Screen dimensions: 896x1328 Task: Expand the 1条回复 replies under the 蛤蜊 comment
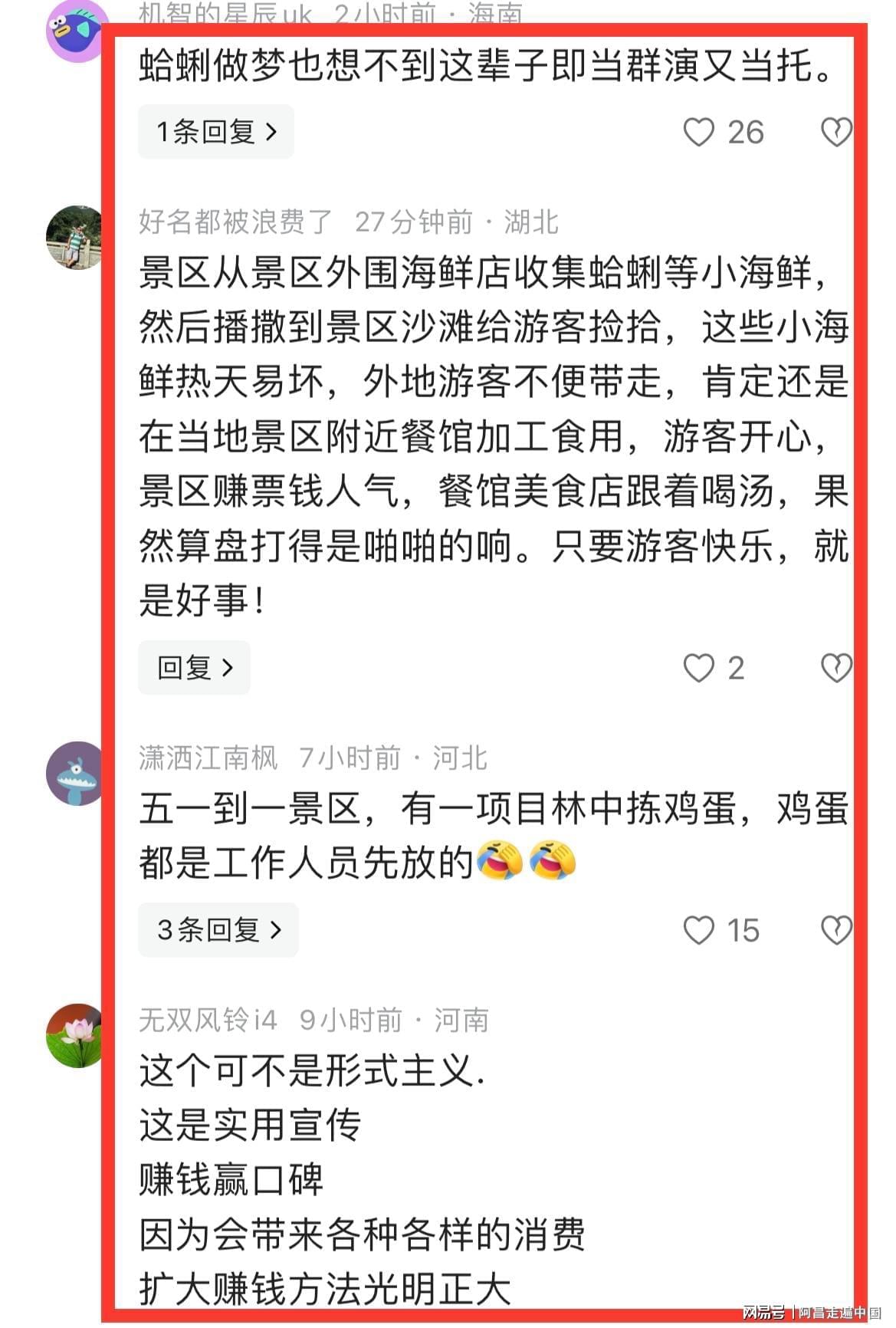point(215,132)
